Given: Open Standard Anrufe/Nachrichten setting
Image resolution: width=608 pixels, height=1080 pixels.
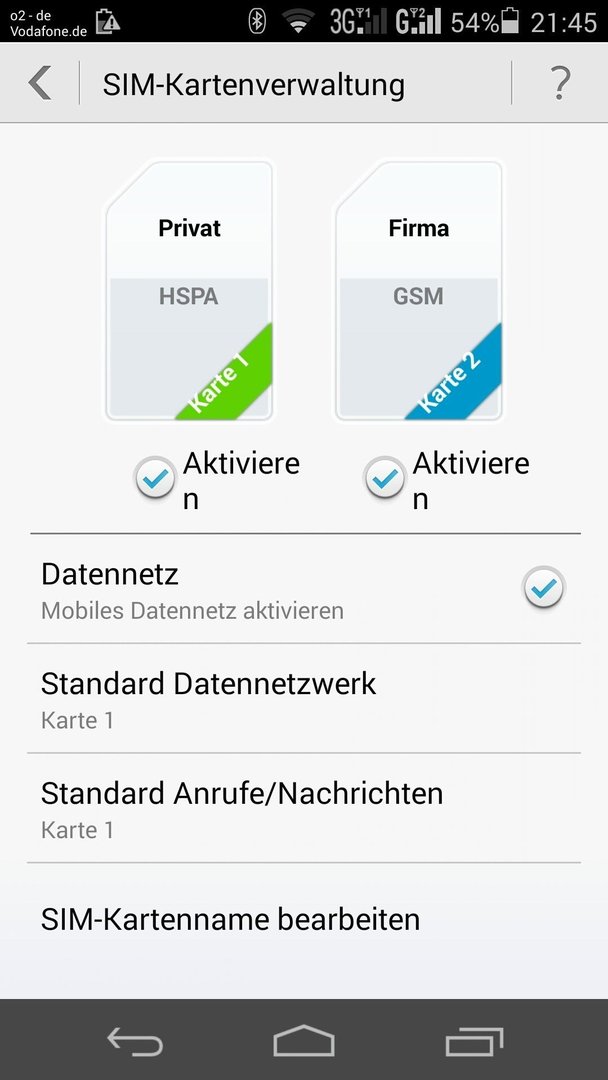Looking at the screenshot, I should (304, 808).
